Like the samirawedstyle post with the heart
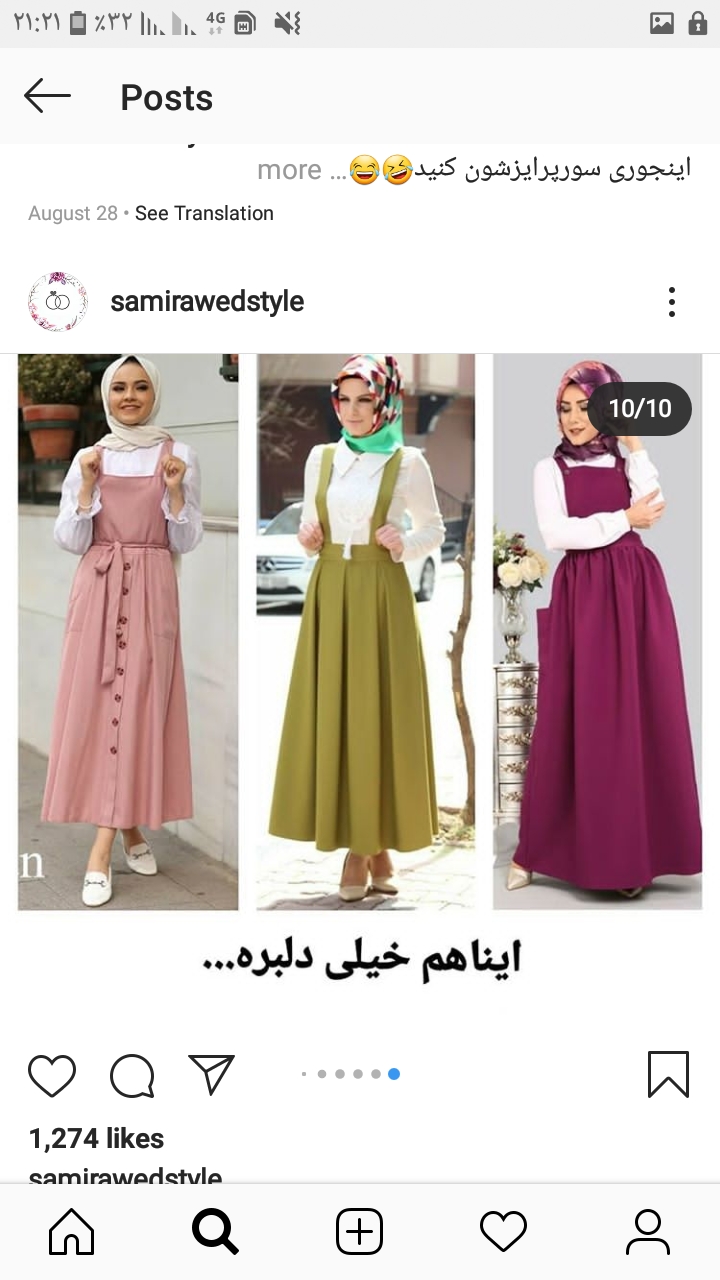This screenshot has width=720, height=1280. click(x=52, y=1075)
